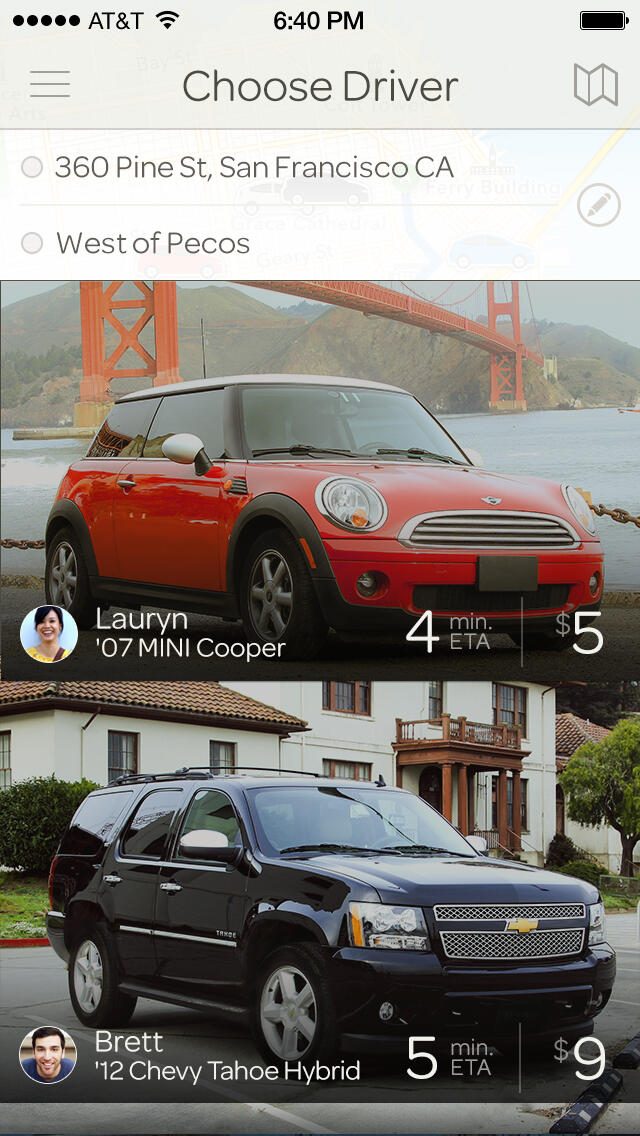Switch to the map view

[595, 85]
